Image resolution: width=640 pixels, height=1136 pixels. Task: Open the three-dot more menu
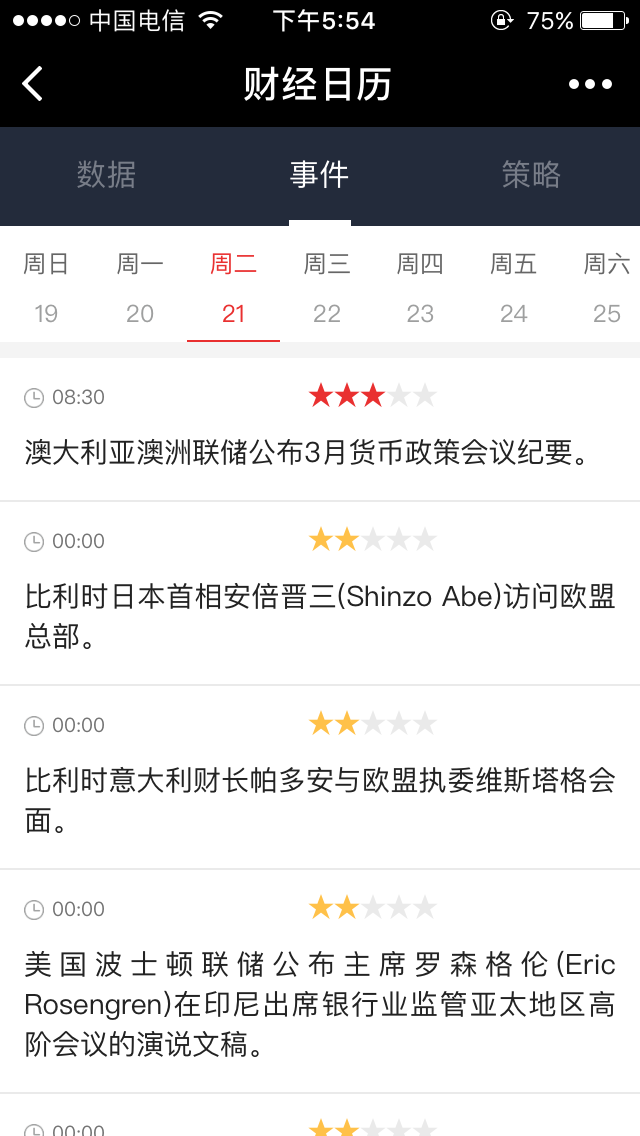point(590,84)
